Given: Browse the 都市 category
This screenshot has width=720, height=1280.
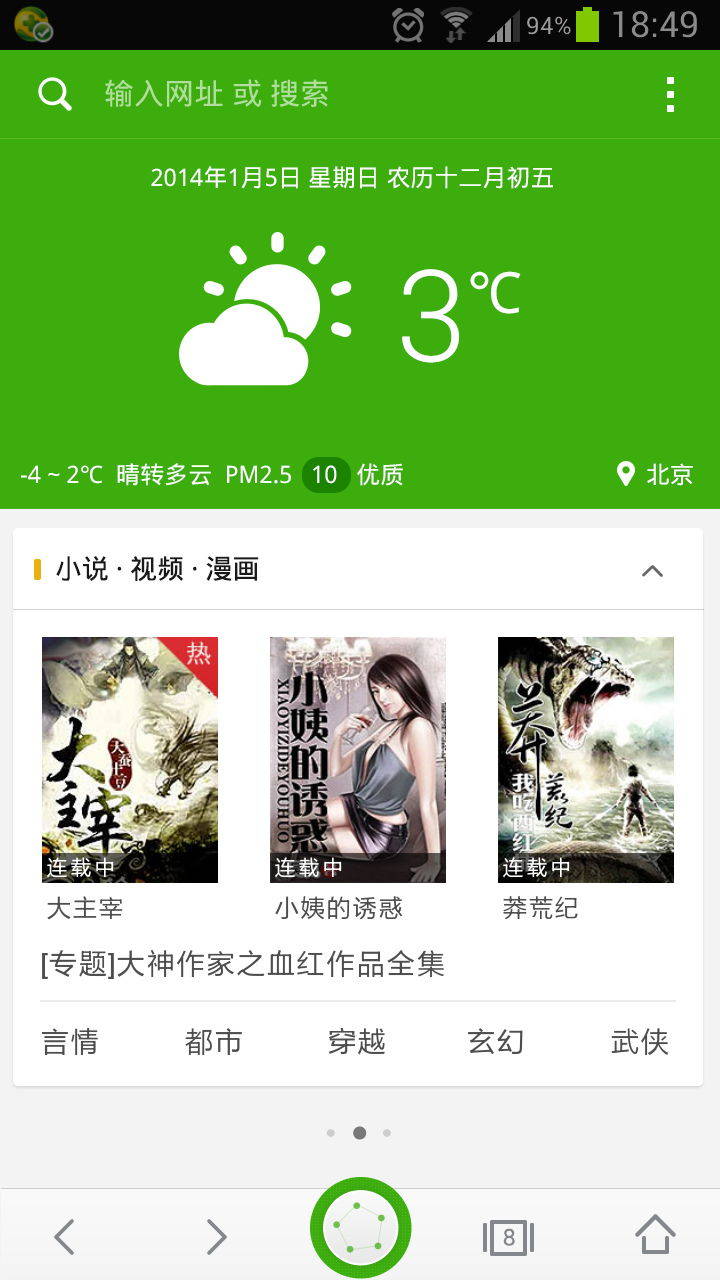Looking at the screenshot, I should tap(214, 1042).
